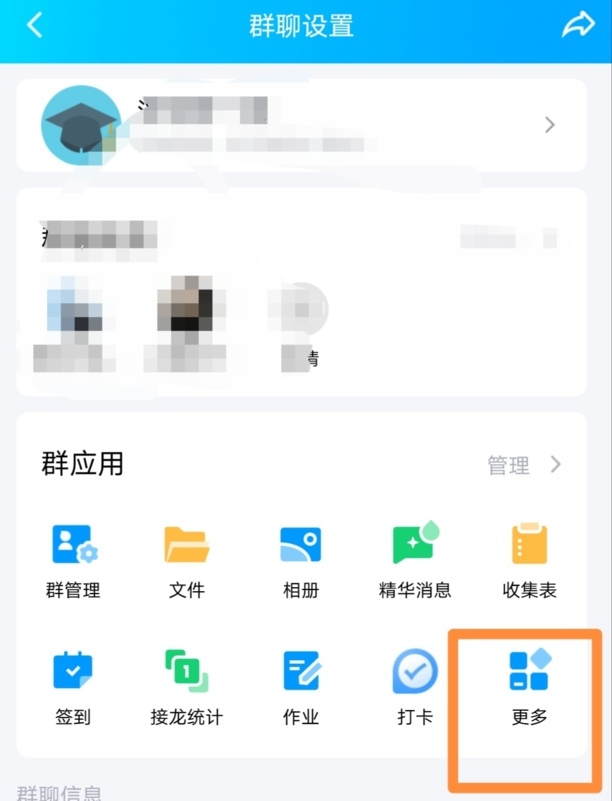Open 群管理 group management

click(x=72, y=560)
